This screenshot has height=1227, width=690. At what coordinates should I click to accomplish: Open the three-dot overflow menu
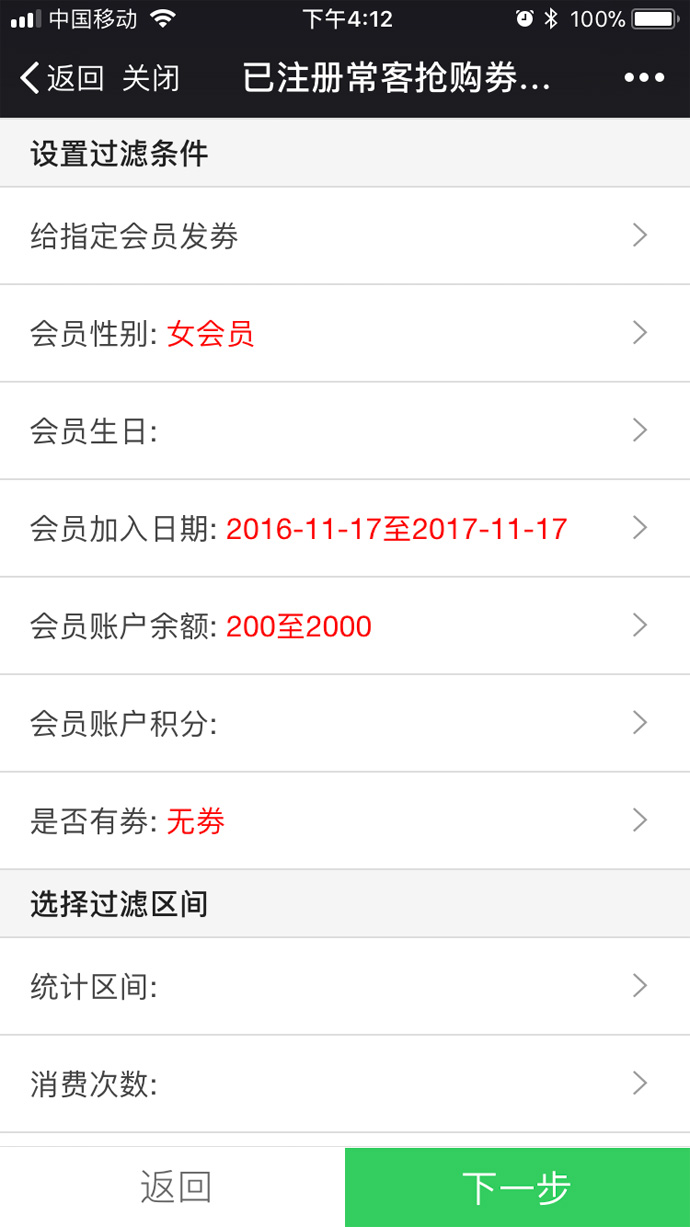tap(644, 79)
